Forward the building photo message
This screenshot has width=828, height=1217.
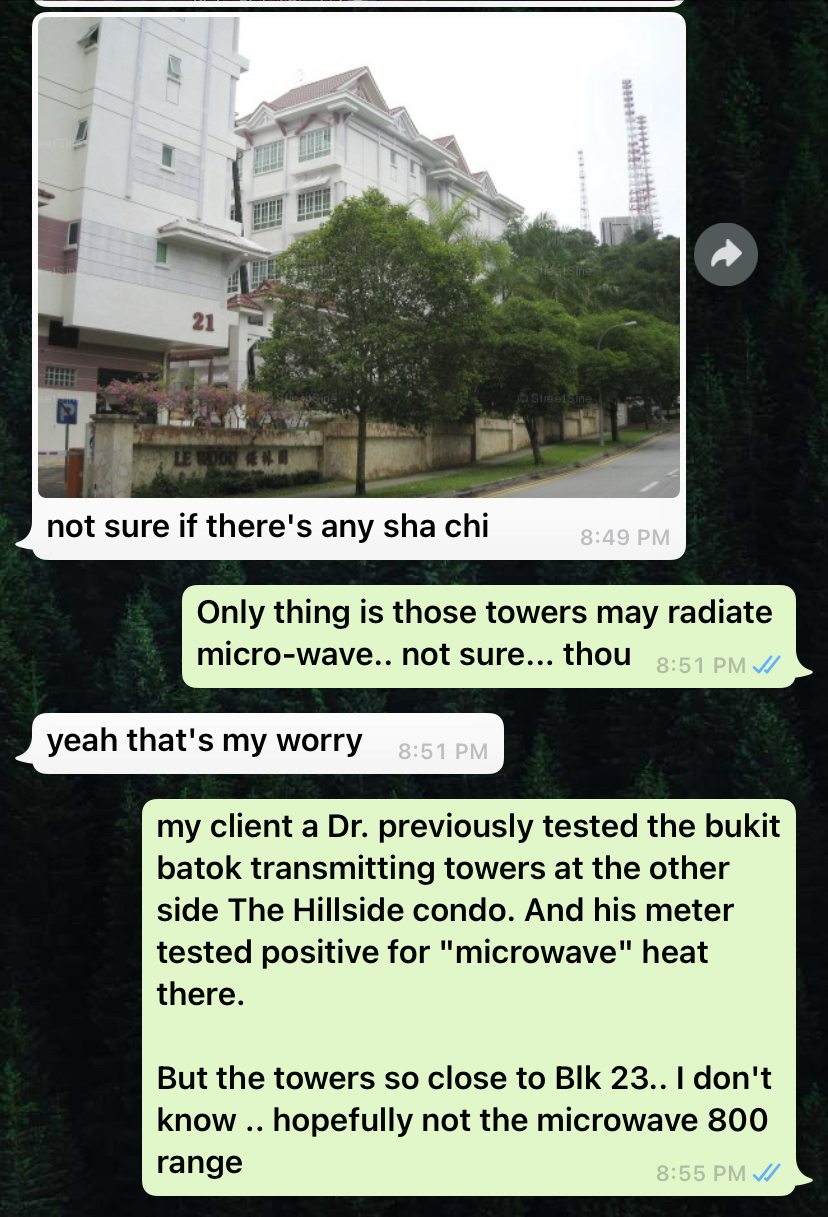click(x=725, y=255)
